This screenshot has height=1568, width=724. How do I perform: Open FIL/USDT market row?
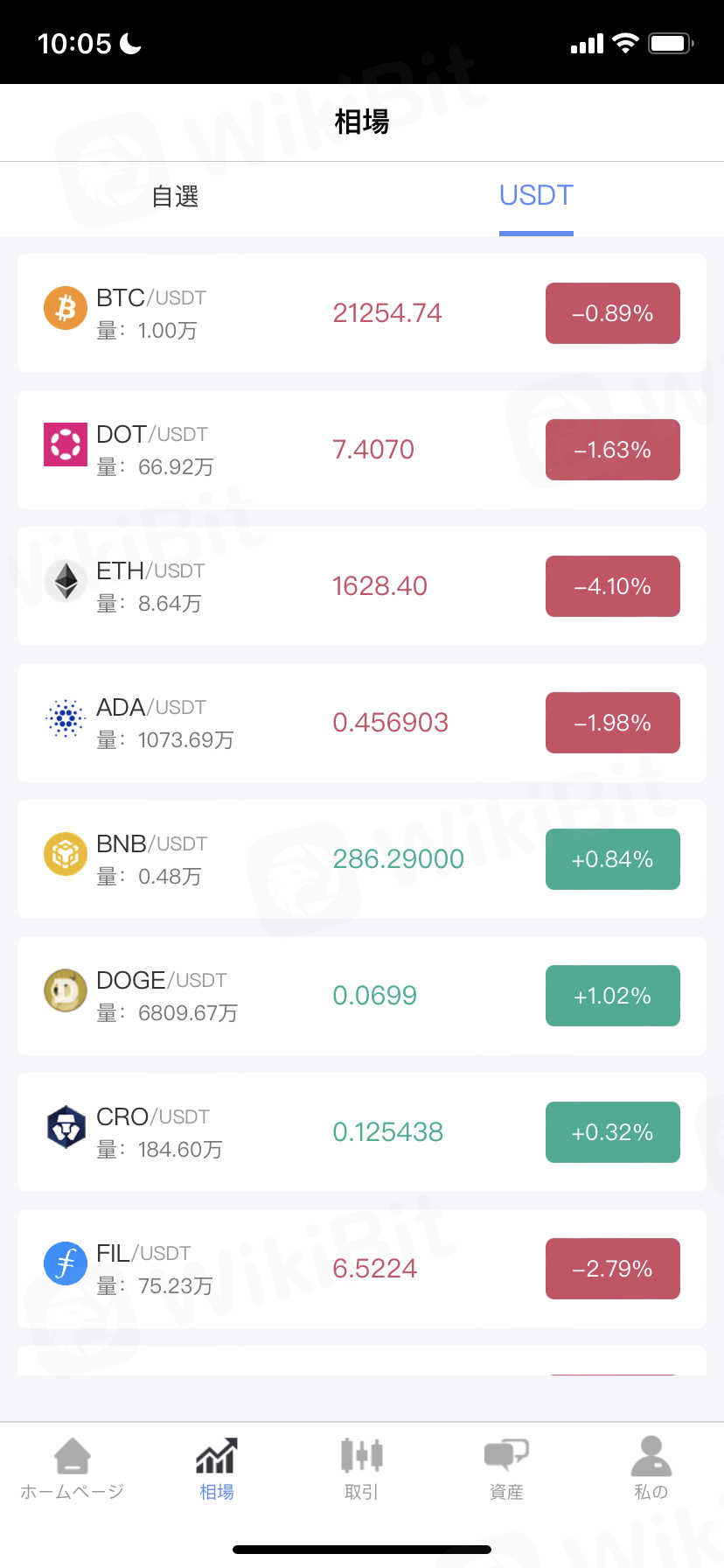coord(361,1269)
